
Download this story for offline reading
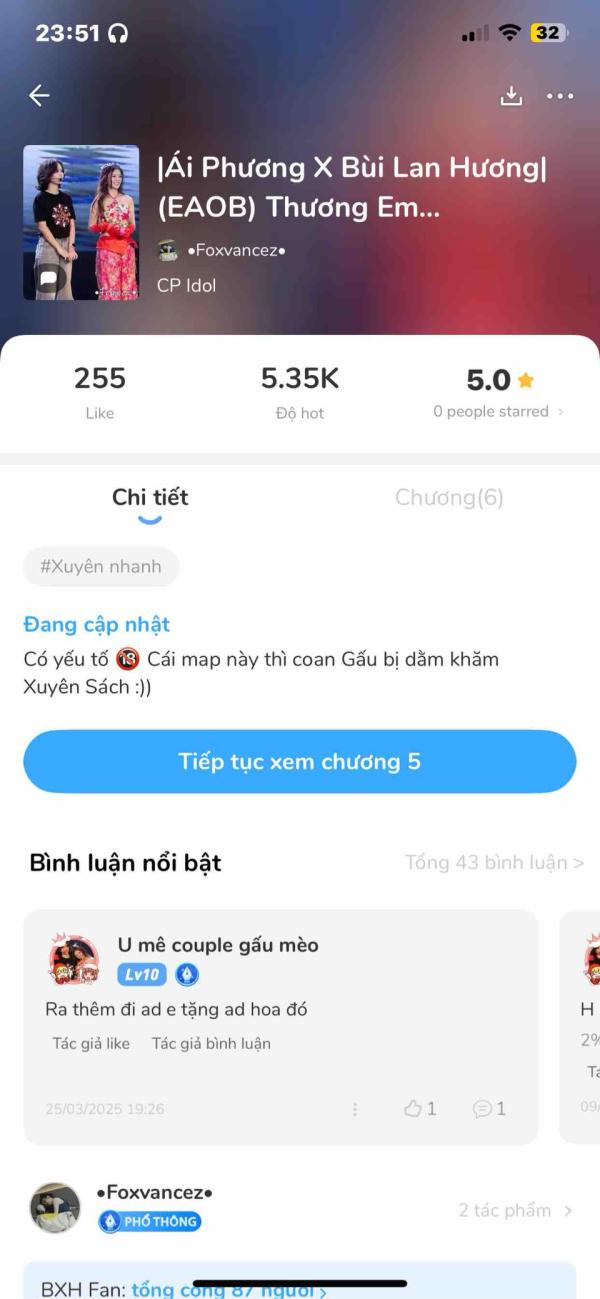[511, 95]
